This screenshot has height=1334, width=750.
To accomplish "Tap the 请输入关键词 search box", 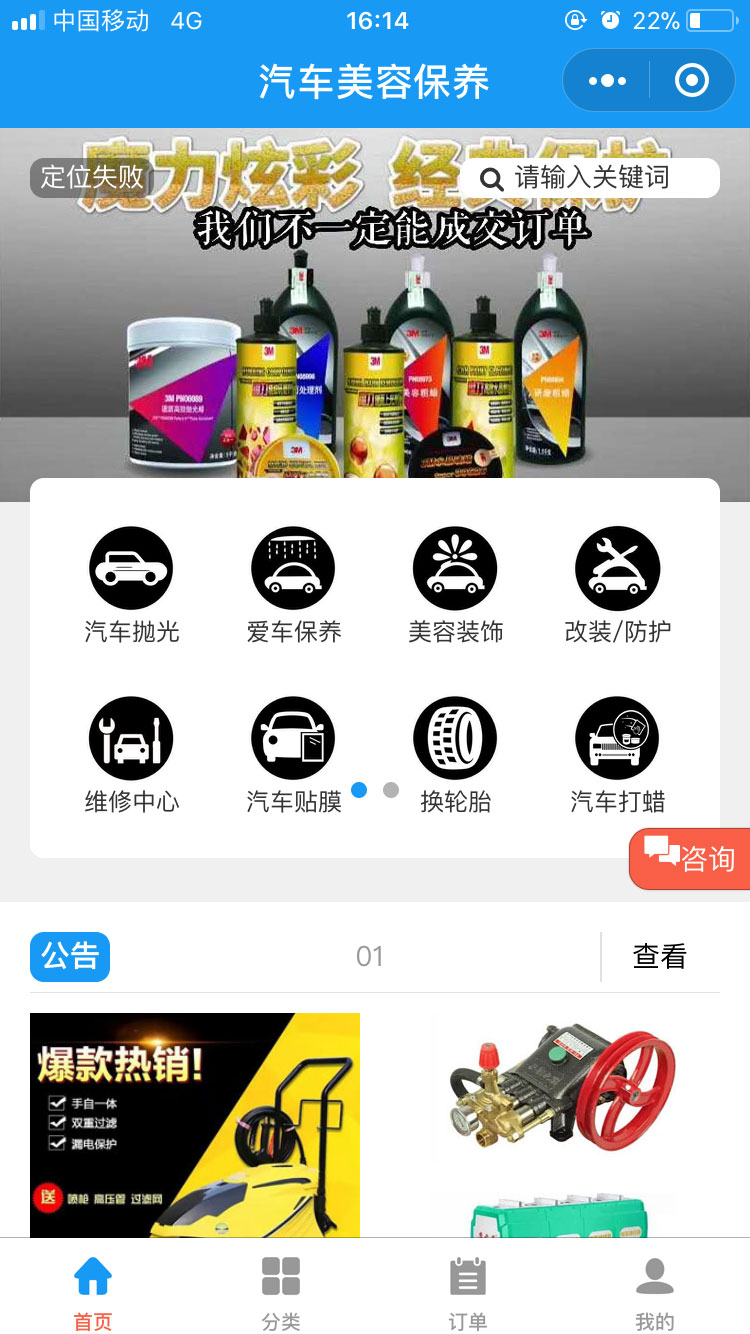I will click(590, 178).
